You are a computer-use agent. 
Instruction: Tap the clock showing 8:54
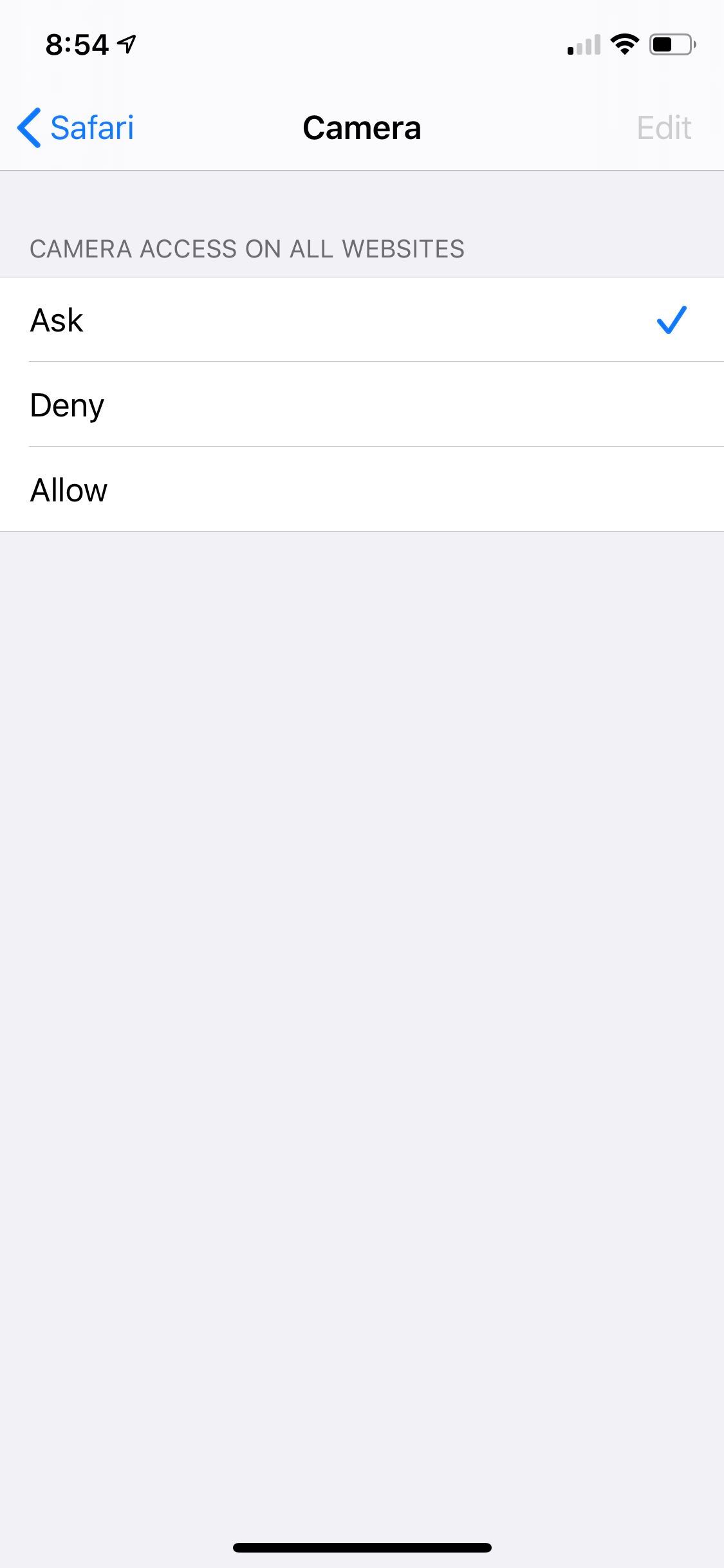click(x=77, y=42)
